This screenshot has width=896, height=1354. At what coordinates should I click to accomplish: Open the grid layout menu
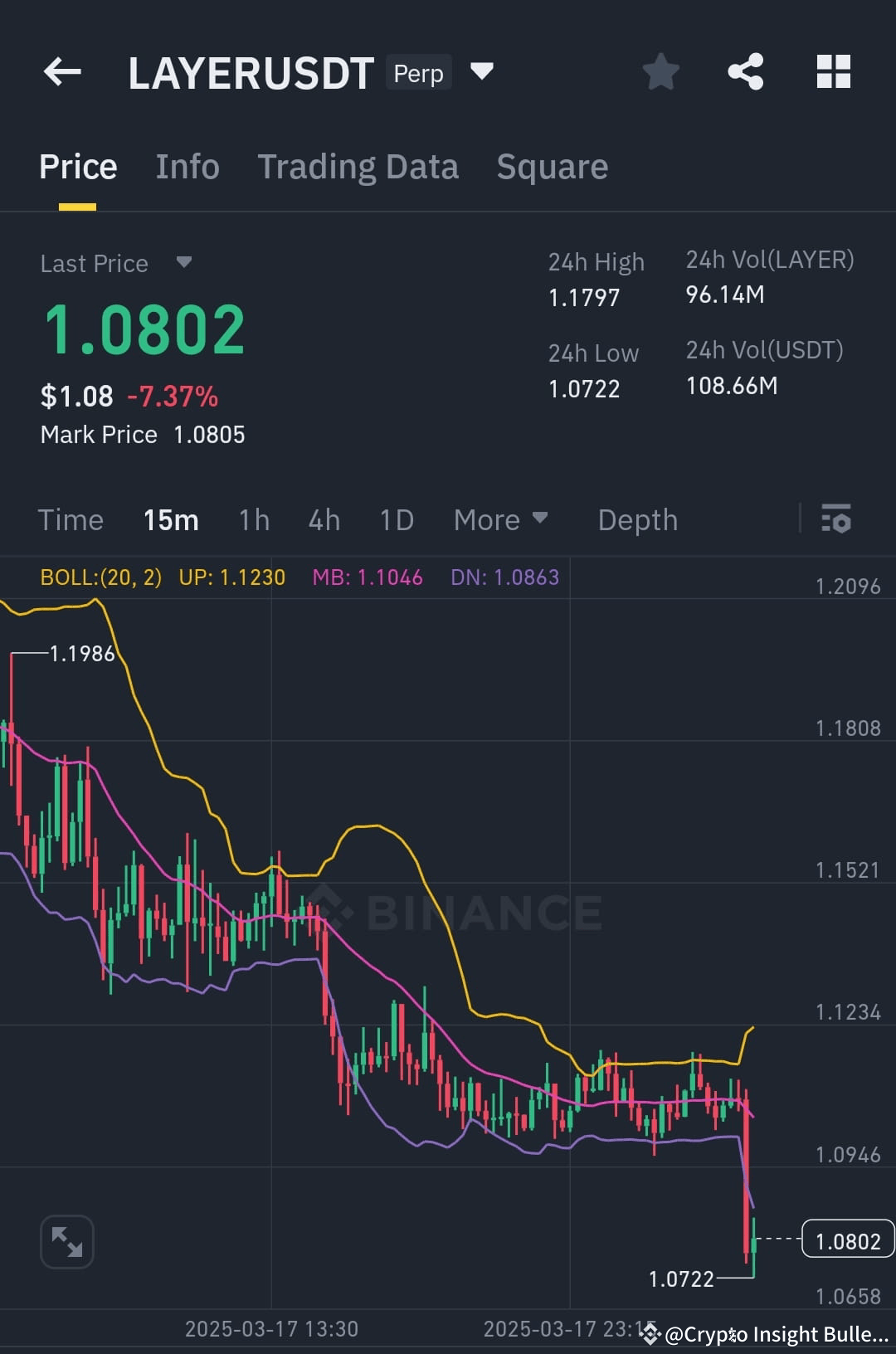click(833, 72)
